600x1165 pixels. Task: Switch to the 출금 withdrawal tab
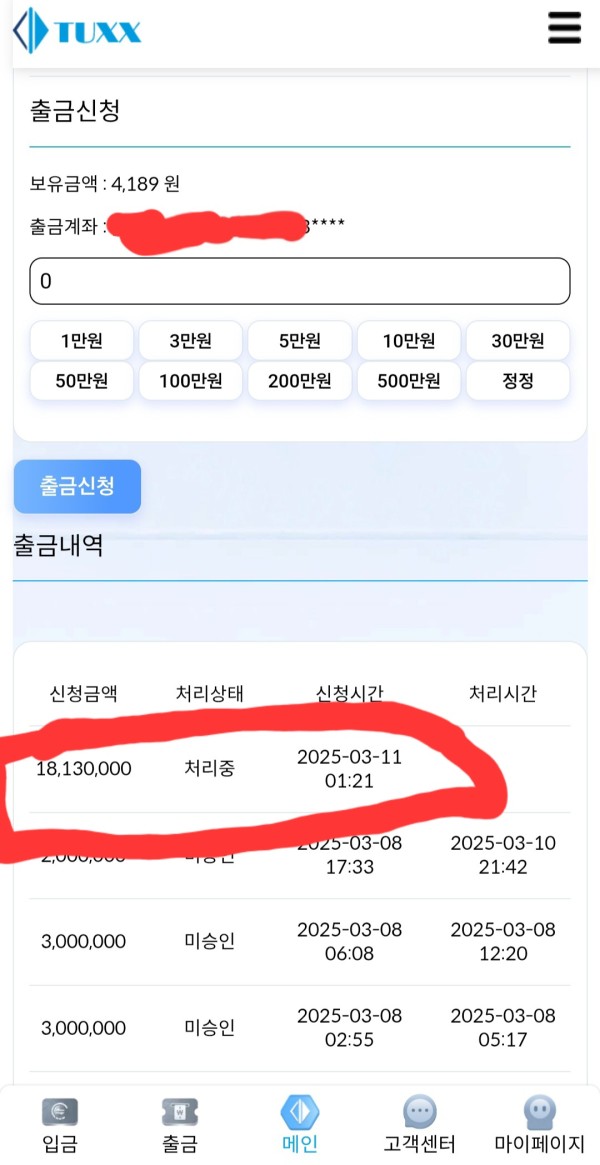[x=180, y=1125]
